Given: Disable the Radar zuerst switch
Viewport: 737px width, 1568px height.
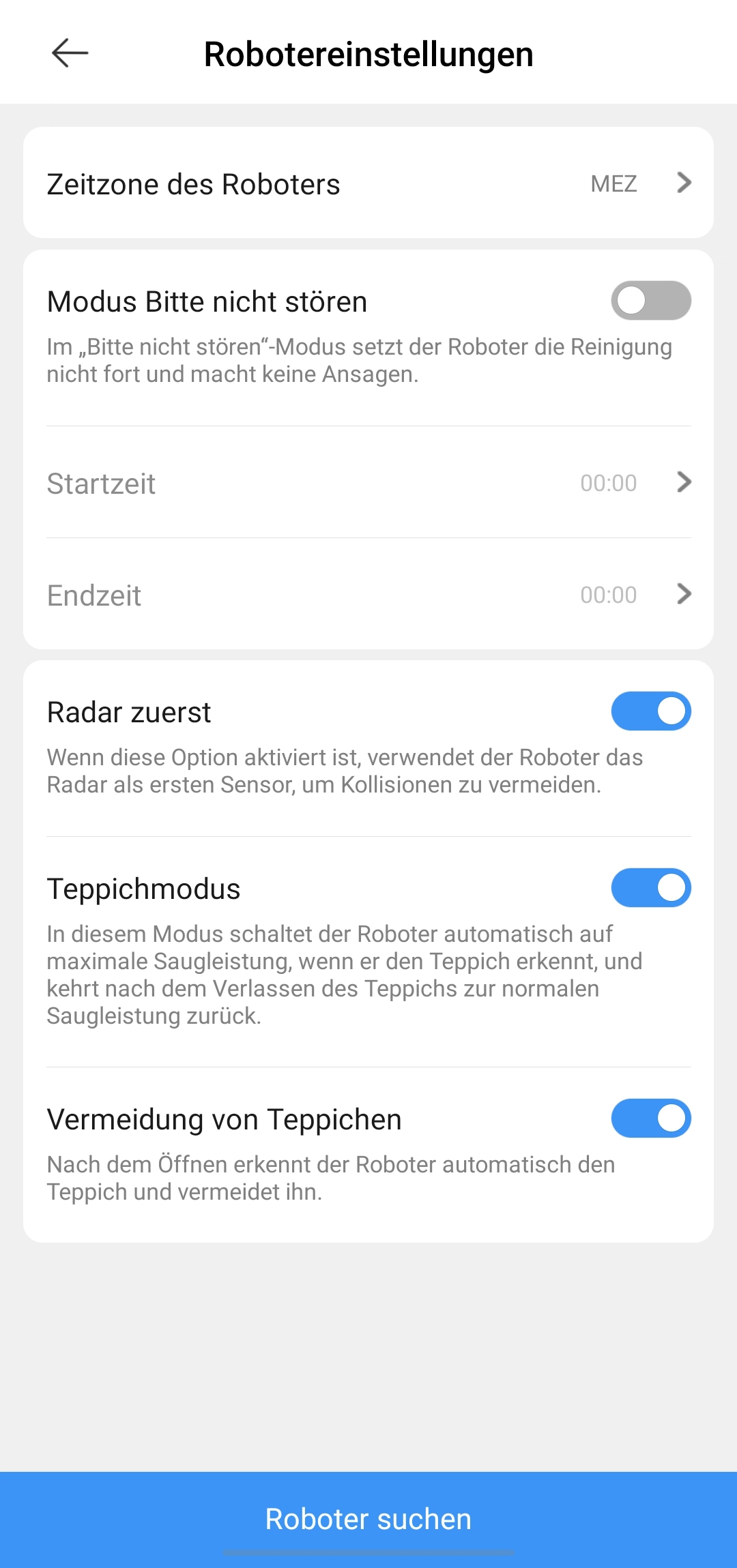Looking at the screenshot, I should [650, 711].
